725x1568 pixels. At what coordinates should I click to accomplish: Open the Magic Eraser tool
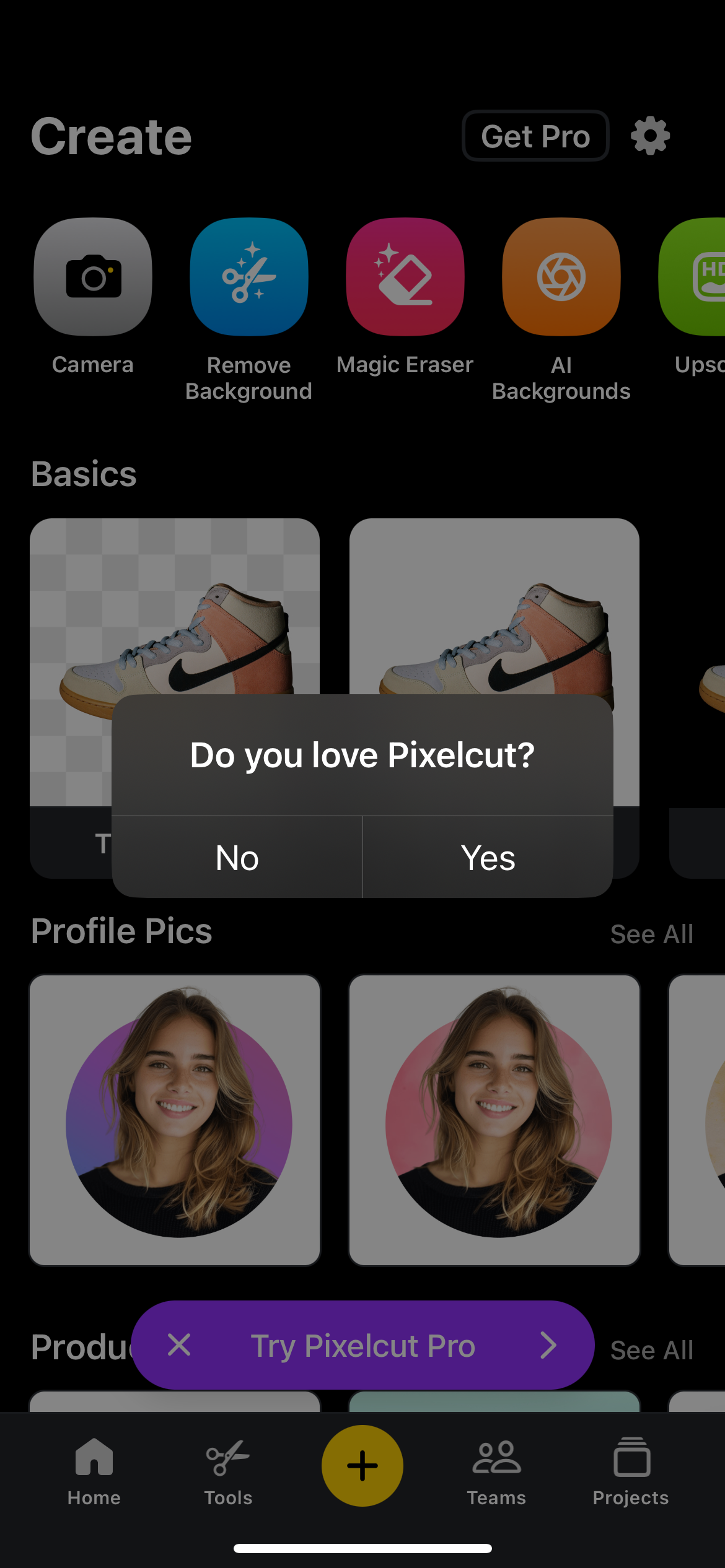click(x=405, y=277)
